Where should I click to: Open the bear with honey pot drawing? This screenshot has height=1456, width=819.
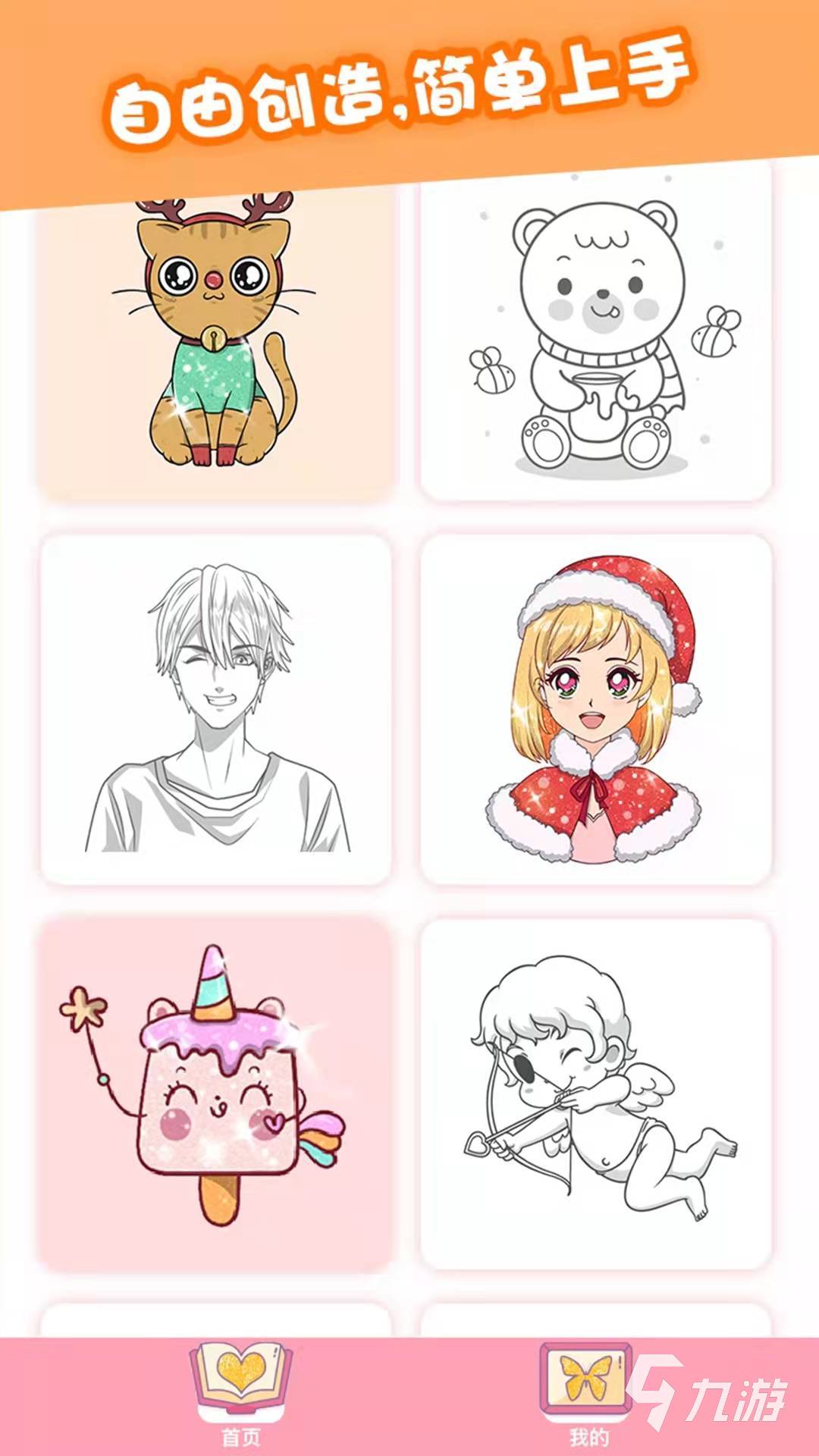click(x=596, y=334)
